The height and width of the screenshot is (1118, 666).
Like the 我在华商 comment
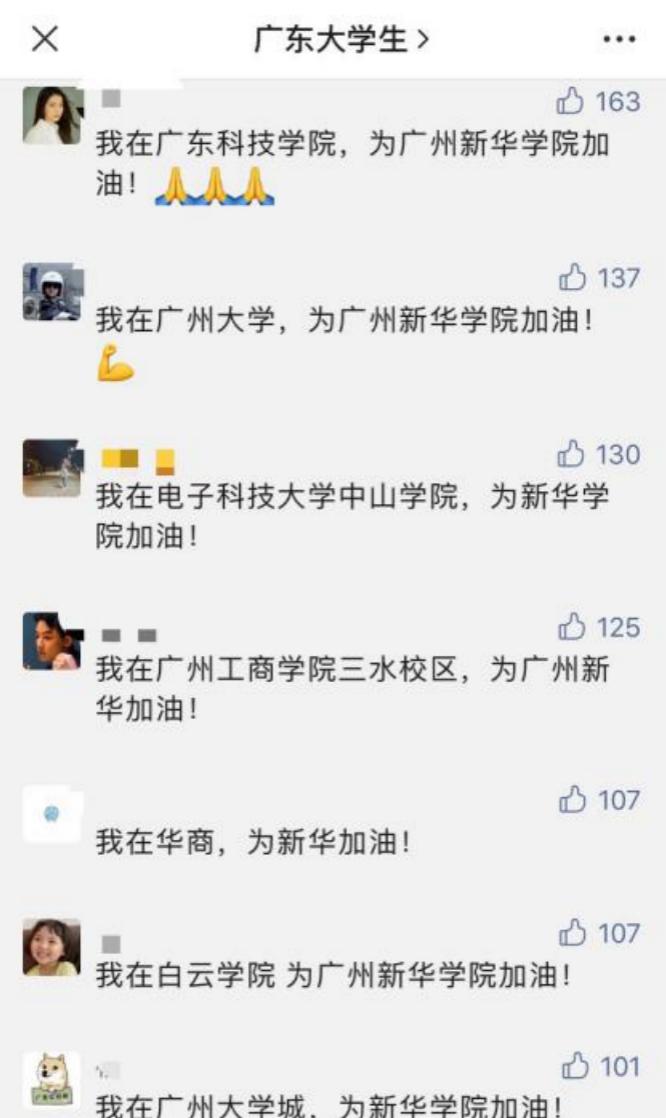pos(571,800)
